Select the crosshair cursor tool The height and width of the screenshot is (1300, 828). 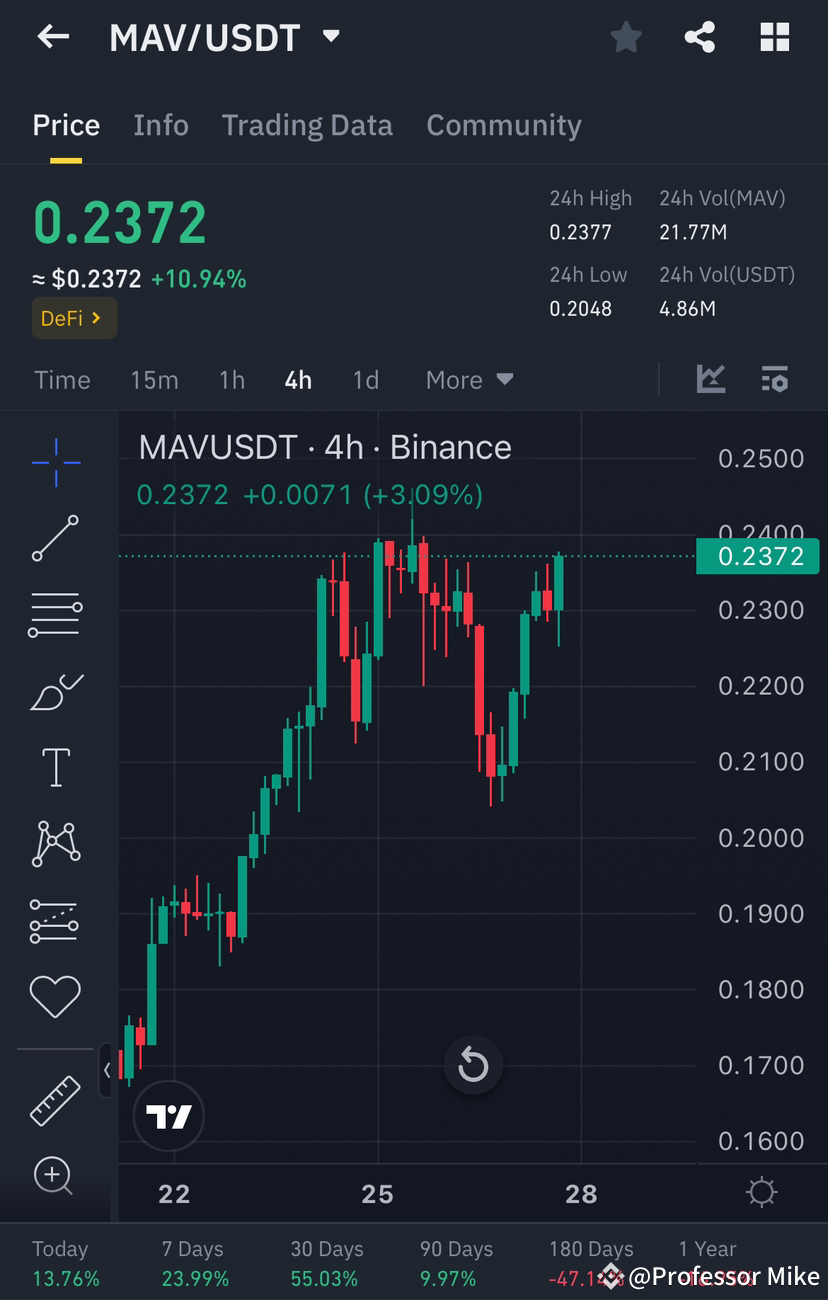(x=55, y=462)
